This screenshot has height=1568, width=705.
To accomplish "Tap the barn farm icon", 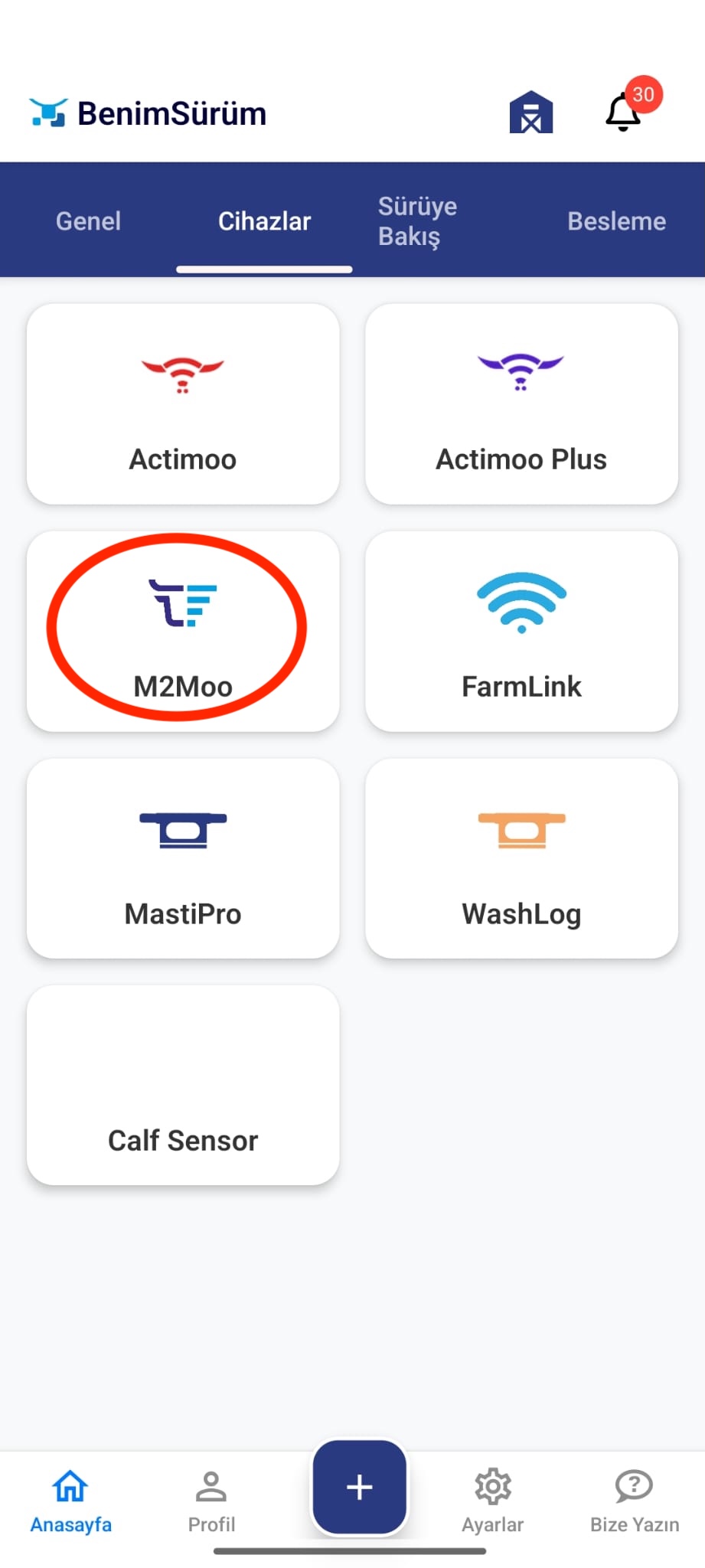I will pyautogui.click(x=530, y=113).
